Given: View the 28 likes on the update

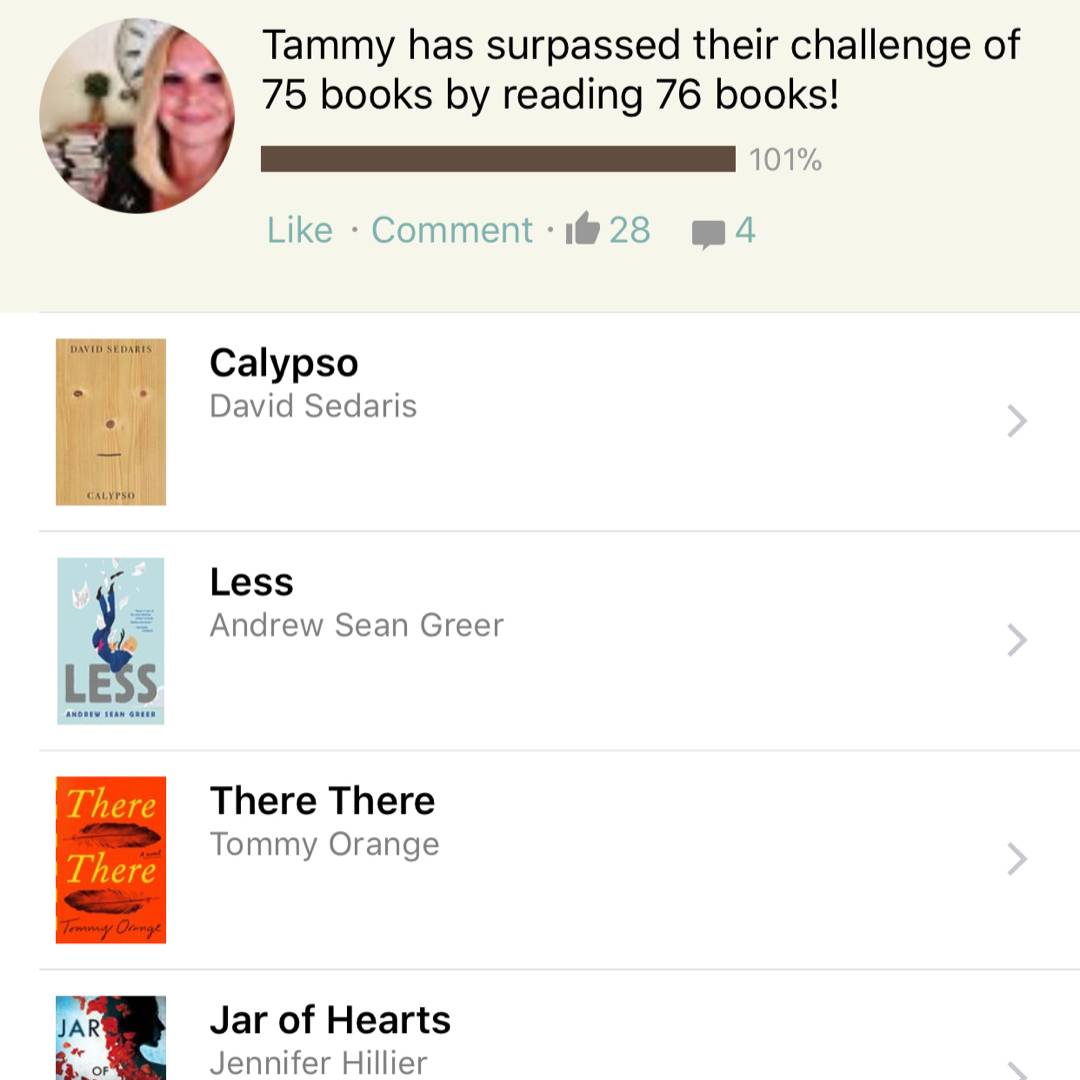Looking at the screenshot, I should (609, 231).
